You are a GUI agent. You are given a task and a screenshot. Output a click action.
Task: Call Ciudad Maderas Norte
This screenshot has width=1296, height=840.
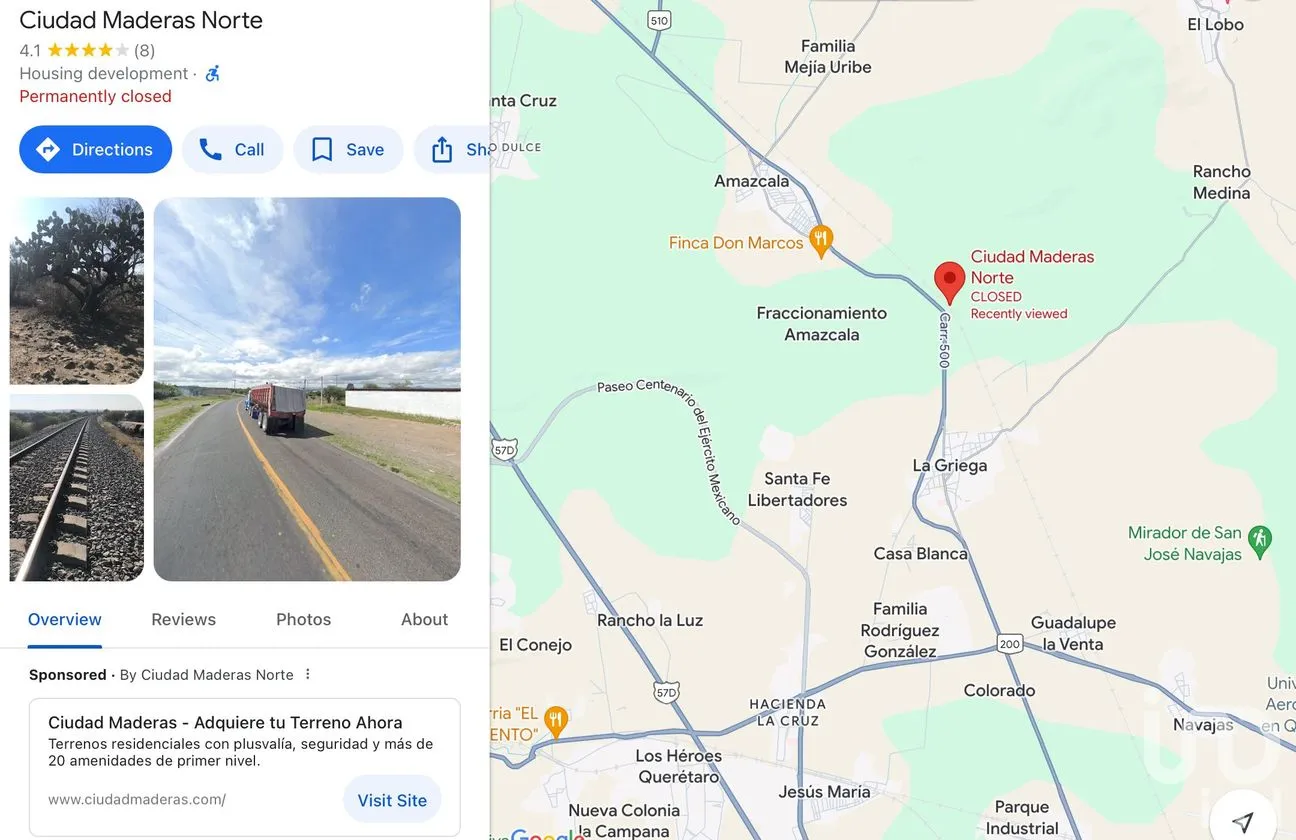(232, 150)
